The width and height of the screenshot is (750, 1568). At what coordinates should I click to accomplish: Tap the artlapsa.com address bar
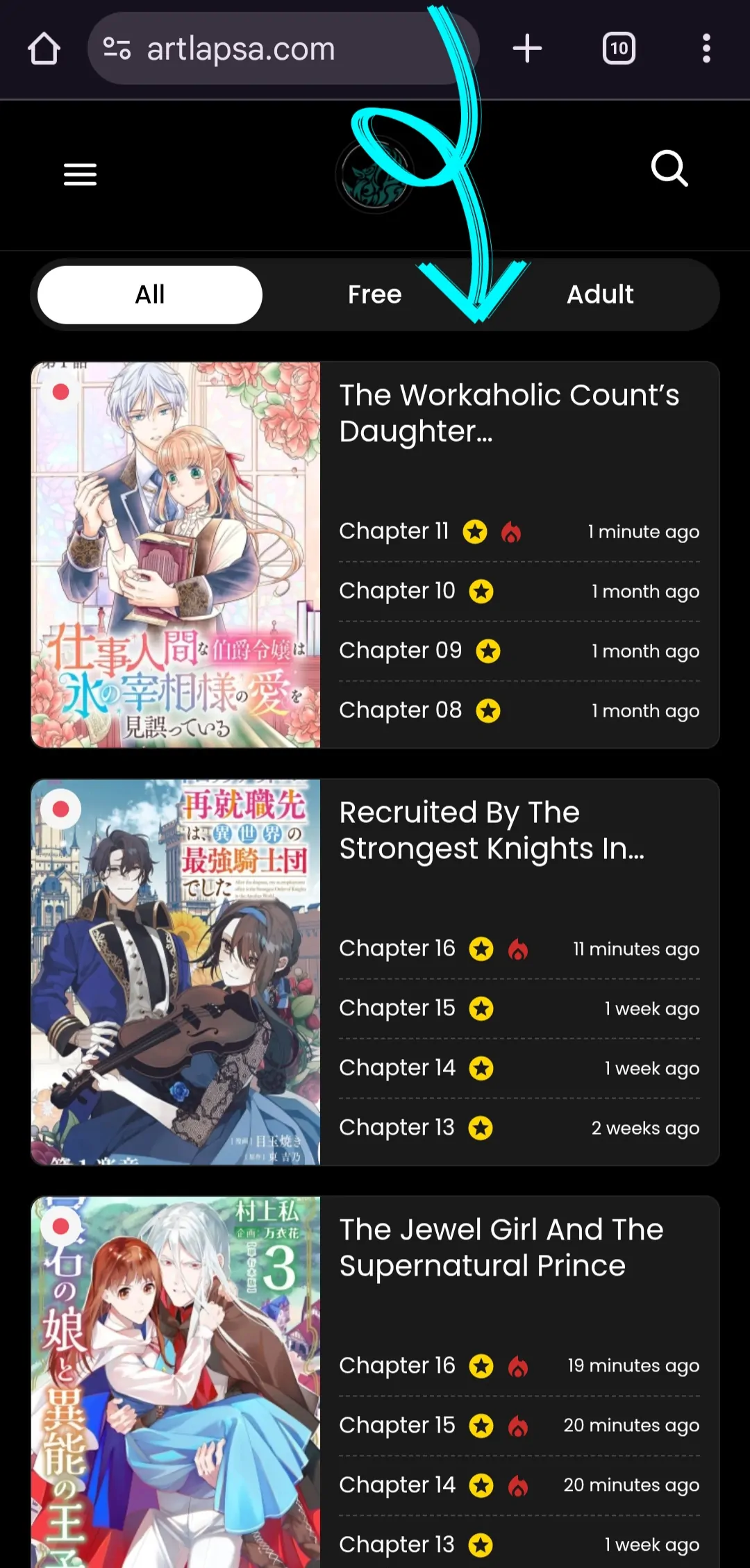tap(278, 49)
